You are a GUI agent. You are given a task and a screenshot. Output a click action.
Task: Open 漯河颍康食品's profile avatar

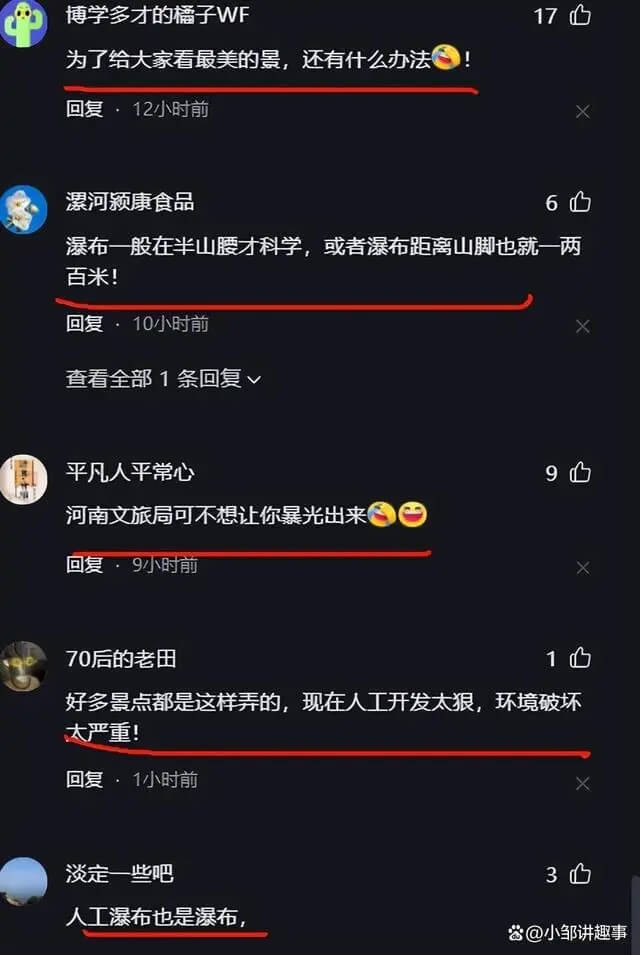(24, 209)
